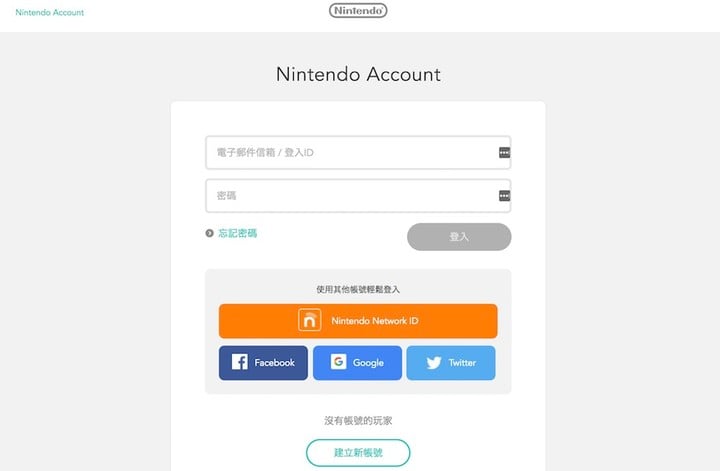This screenshot has width=720, height=471.
Task: Open the forgot password (忘記密碼) link
Action: coord(237,233)
